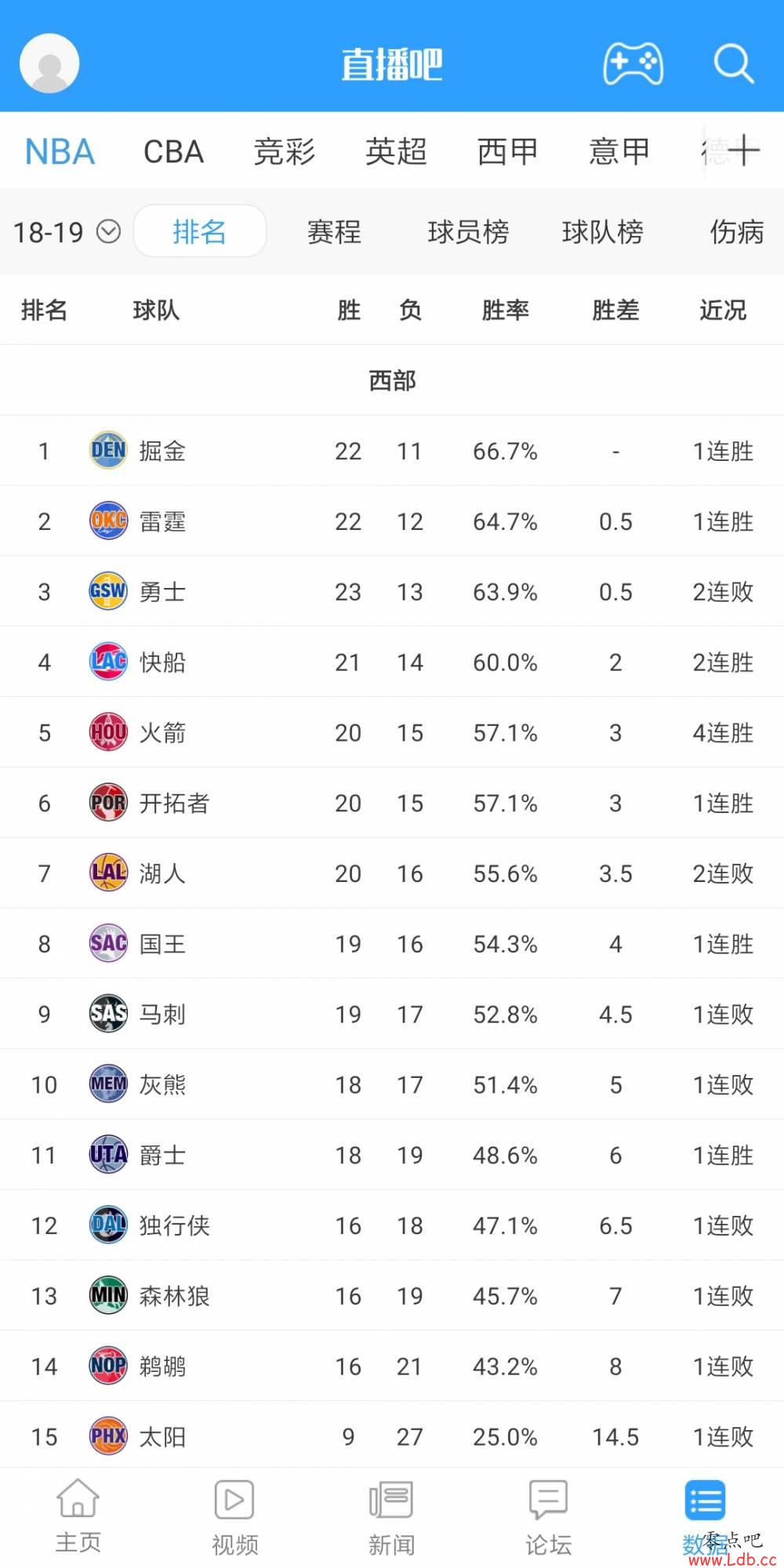This screenshot has height=1568, width=784.
Task: Open the game controller icon
Action: 633,64
